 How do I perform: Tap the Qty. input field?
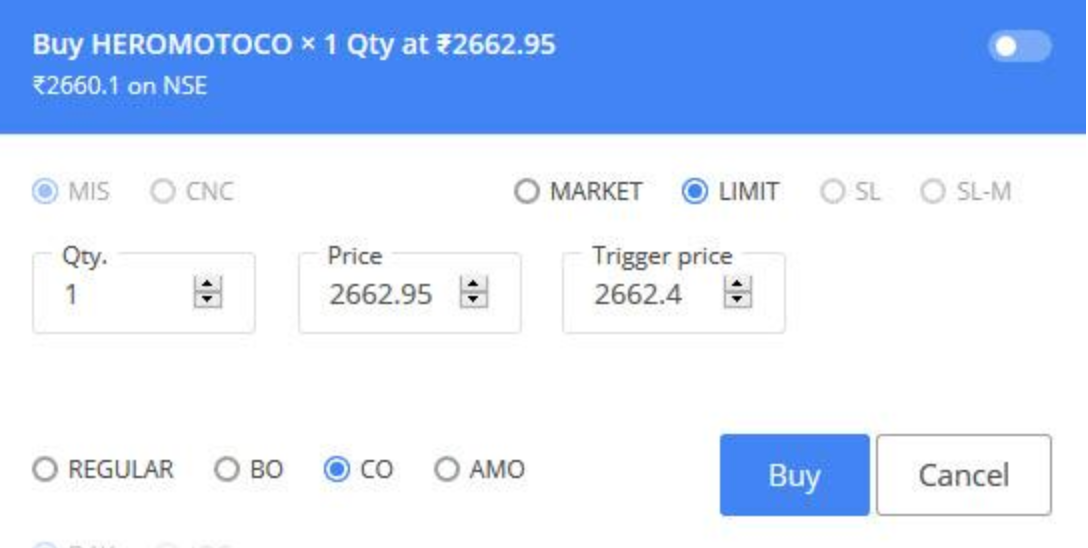[x=120, y=294]
